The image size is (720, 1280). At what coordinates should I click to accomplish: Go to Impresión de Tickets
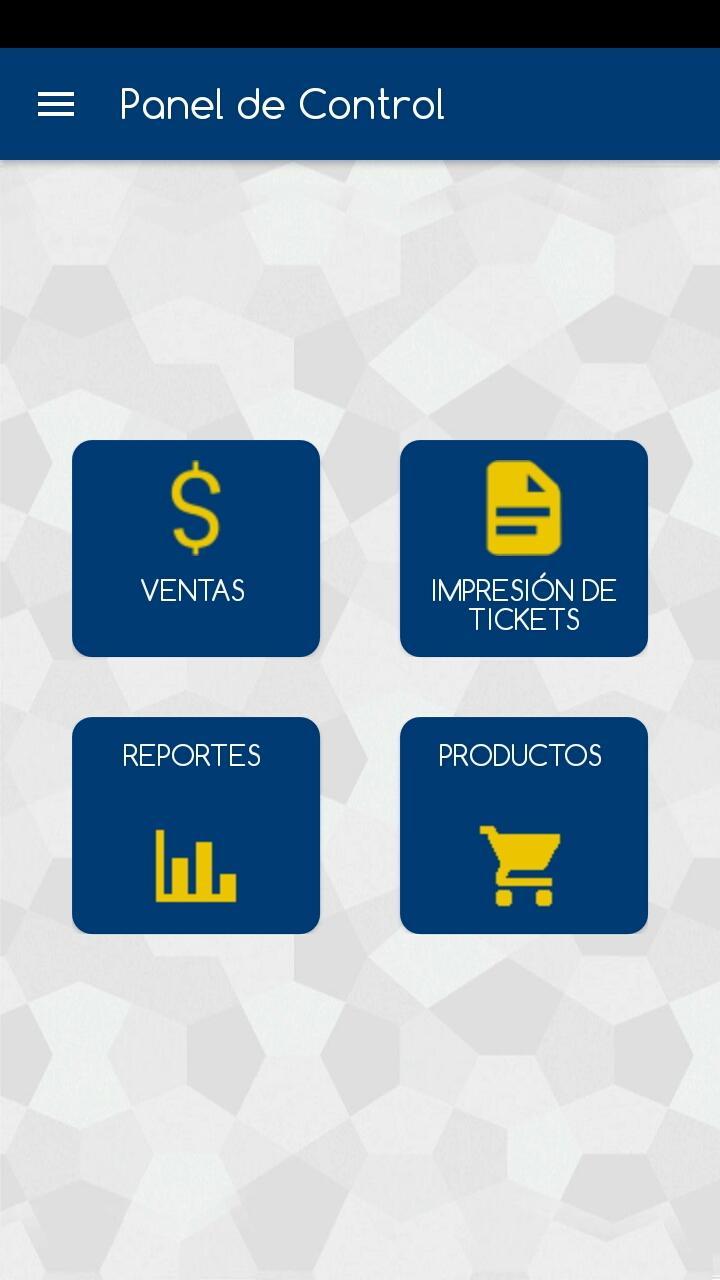524,548
